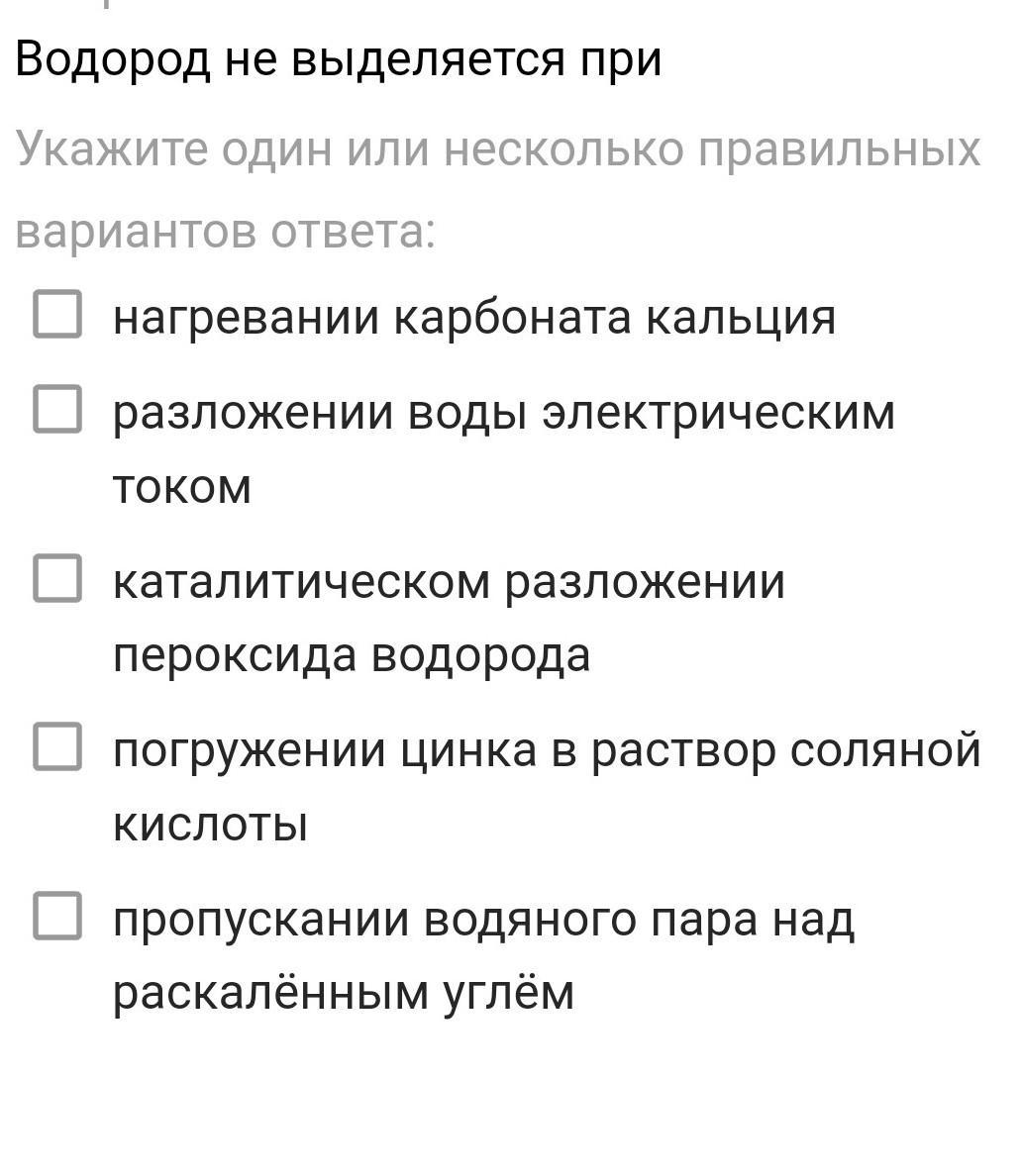Check the 'нагревании карбоната кальция' option
Screen dimensions: 1022x1176
pos(57,314)
